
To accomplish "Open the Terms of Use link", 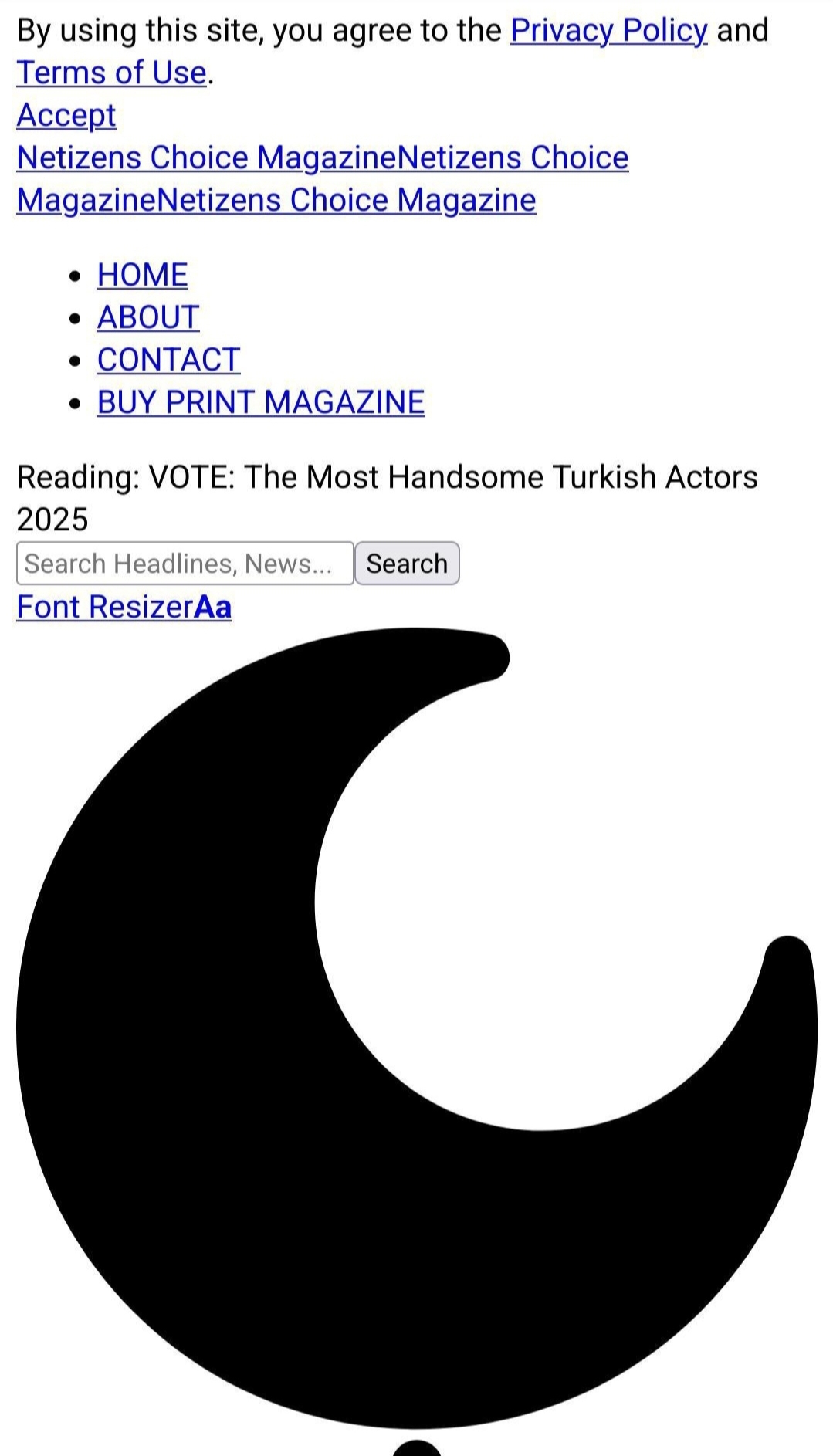I will click(x=112, y=73).
